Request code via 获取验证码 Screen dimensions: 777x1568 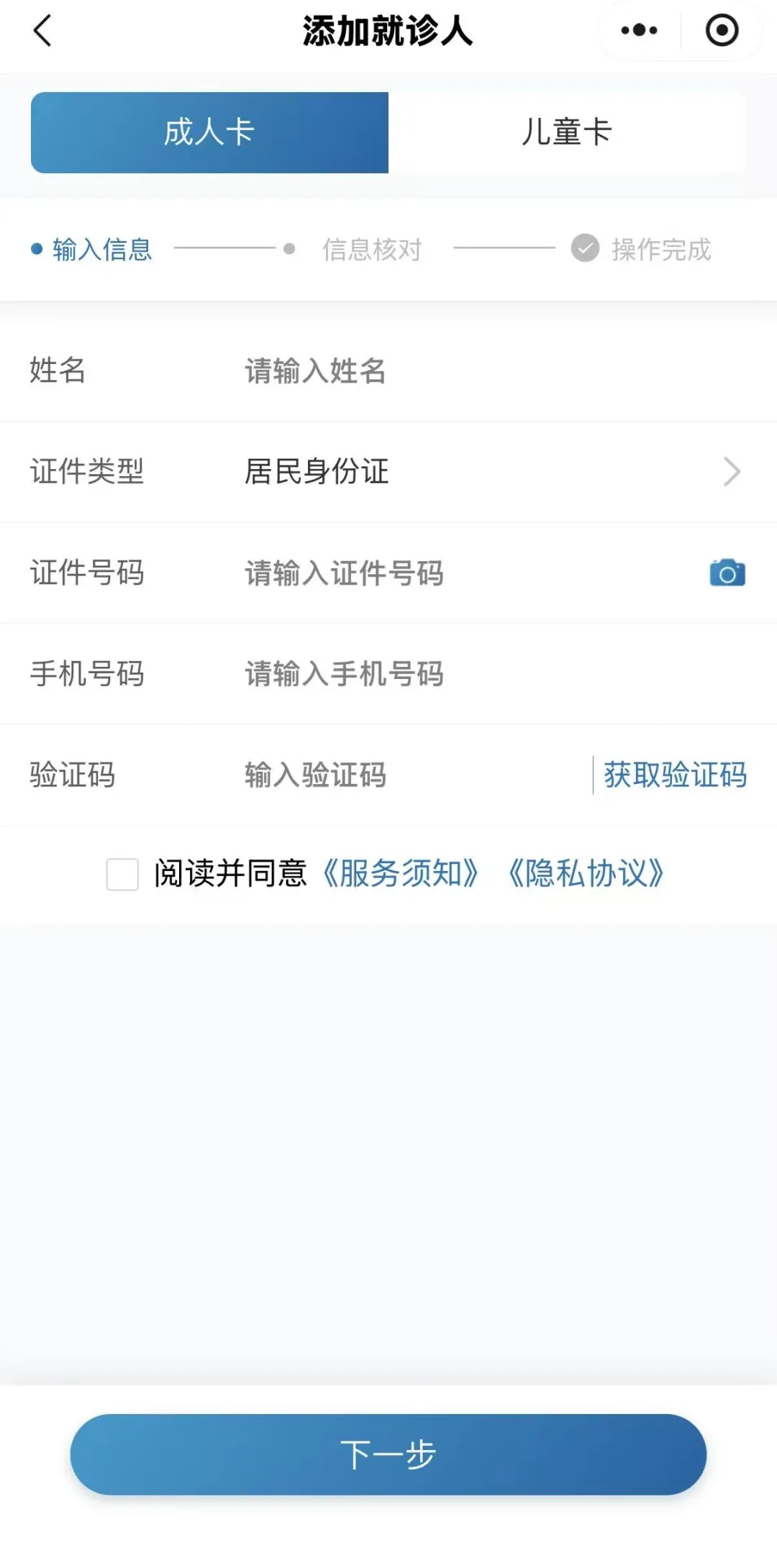click(675, 775)
